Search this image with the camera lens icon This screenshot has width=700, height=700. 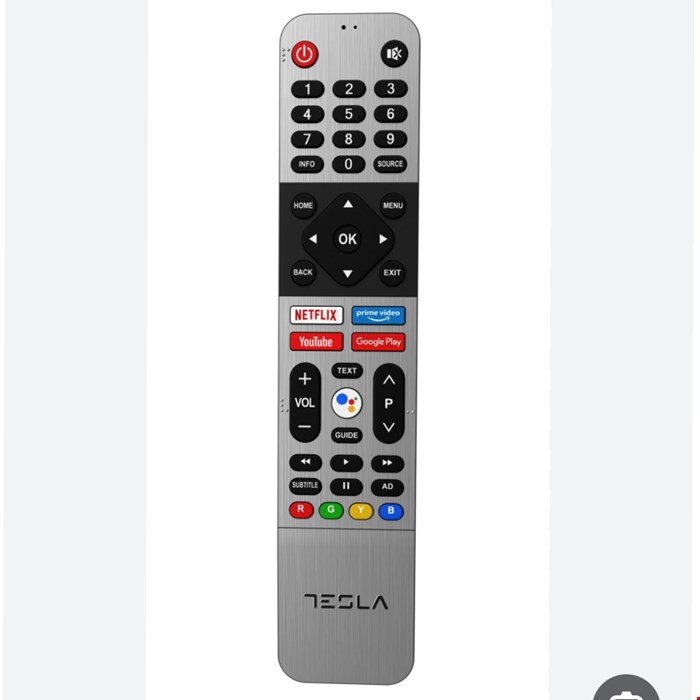pos(626,691)
